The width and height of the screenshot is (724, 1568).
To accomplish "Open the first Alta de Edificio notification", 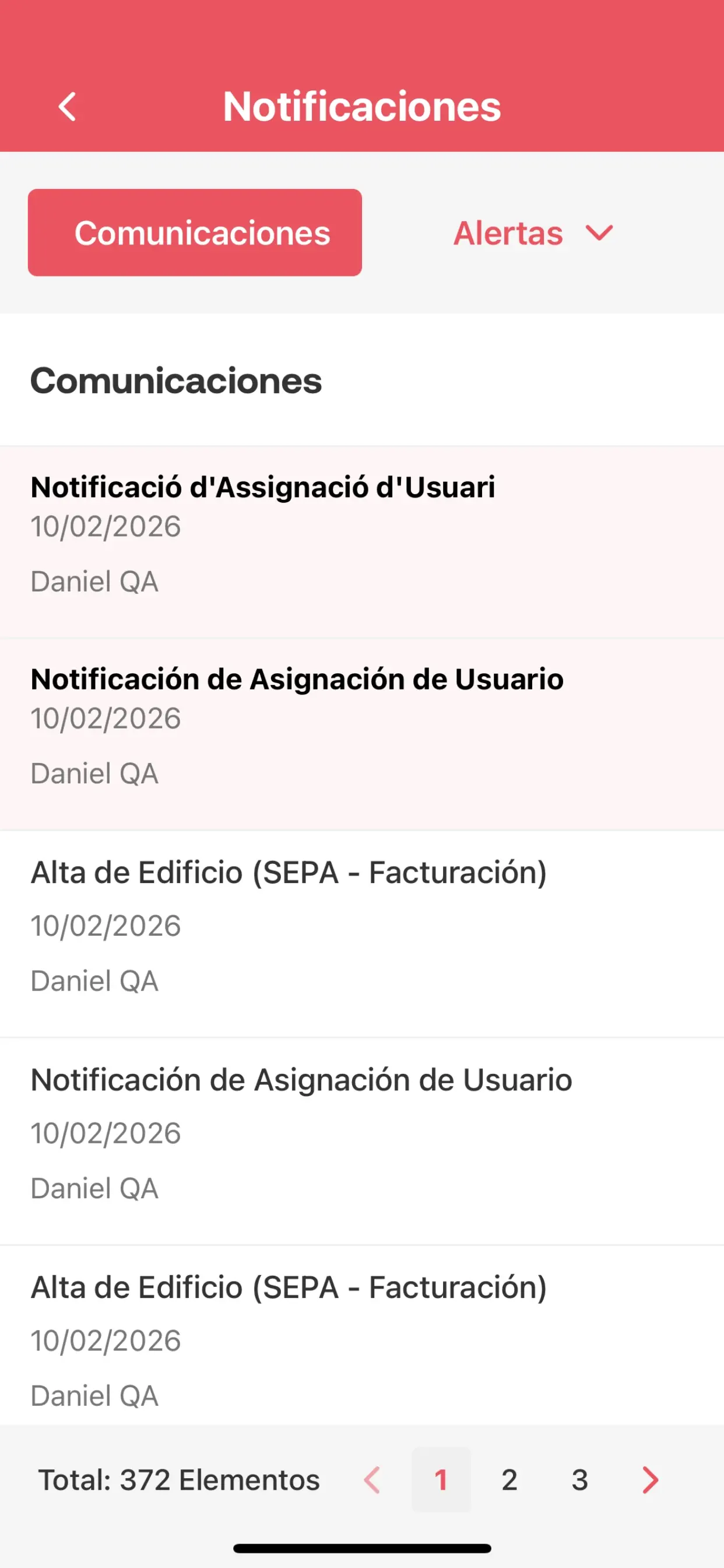I will (362, 925).
